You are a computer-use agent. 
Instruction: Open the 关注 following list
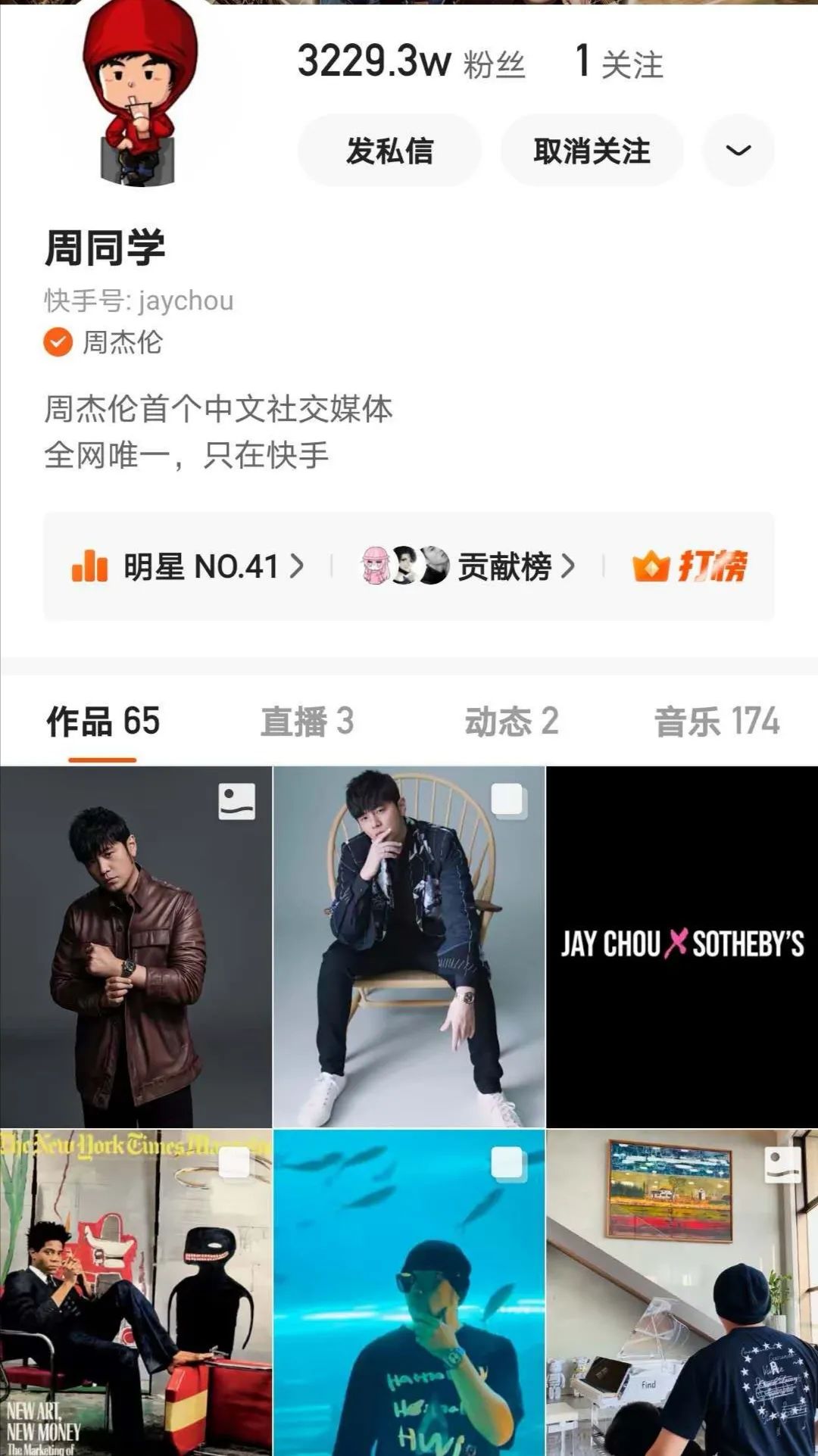pos(620,63)
